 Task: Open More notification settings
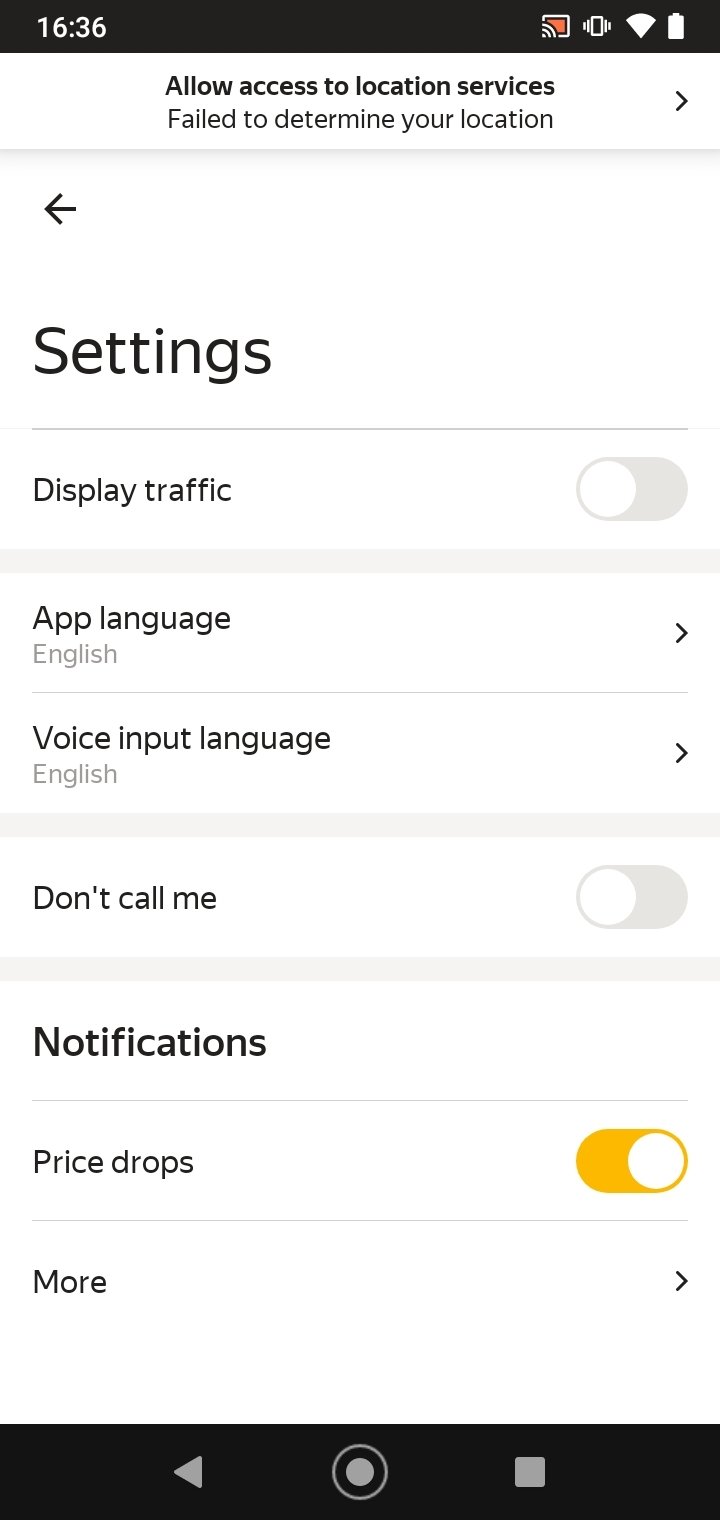click(x=360, y=1281)
